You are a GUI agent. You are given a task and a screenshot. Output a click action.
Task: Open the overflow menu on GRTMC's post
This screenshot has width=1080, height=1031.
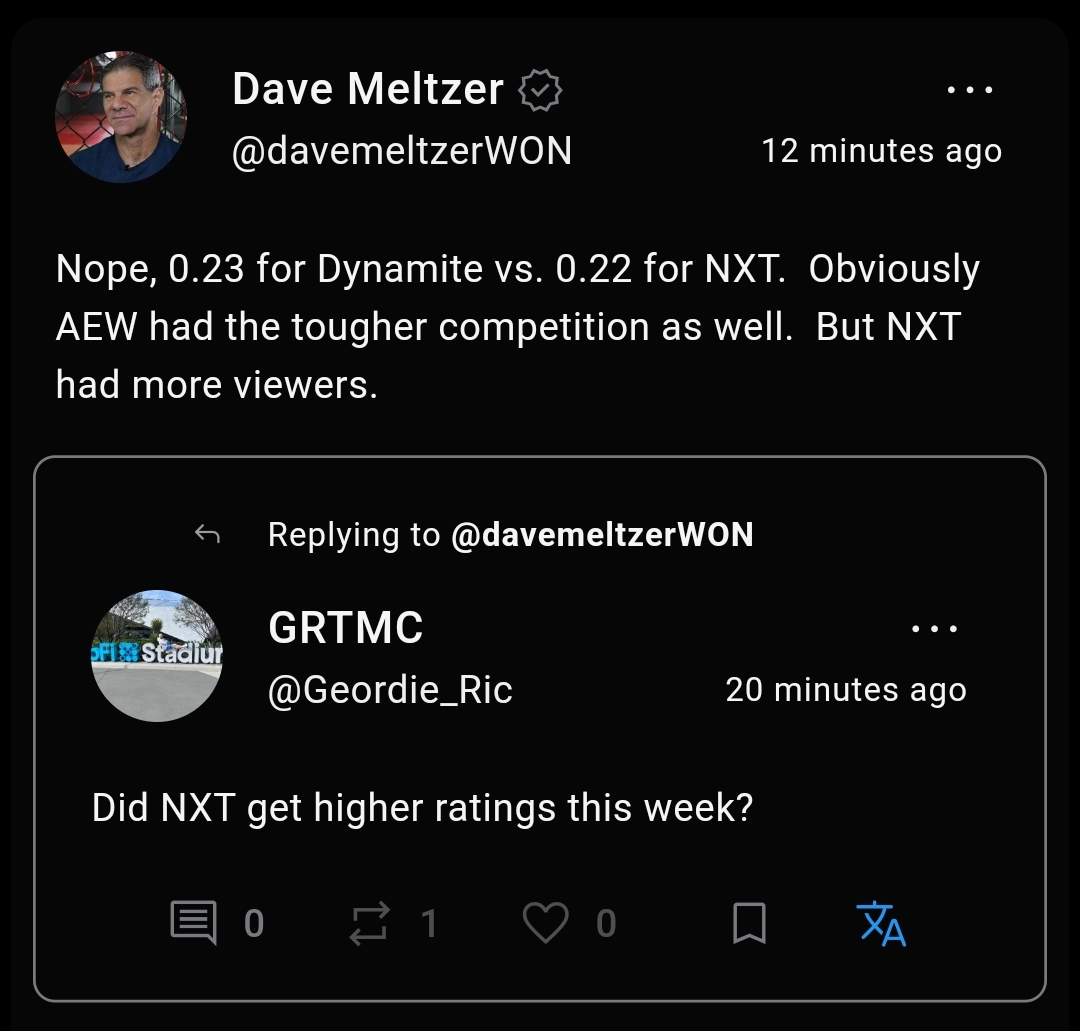pyautogui.click(x=935, y=629)
